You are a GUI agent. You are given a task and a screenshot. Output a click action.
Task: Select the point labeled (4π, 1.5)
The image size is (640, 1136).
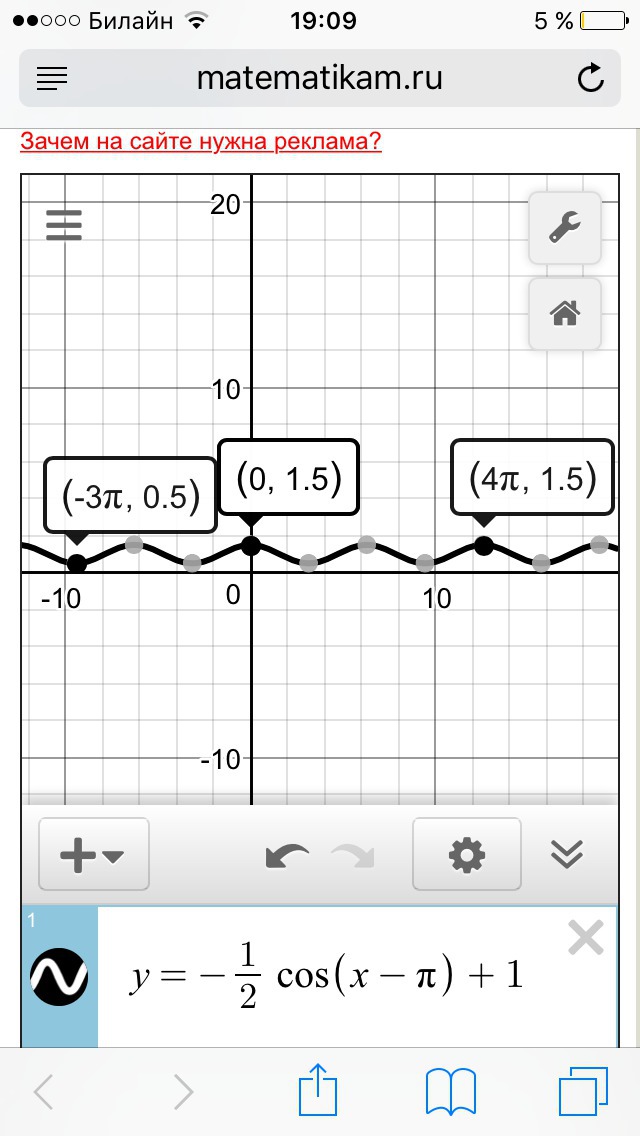483,546
